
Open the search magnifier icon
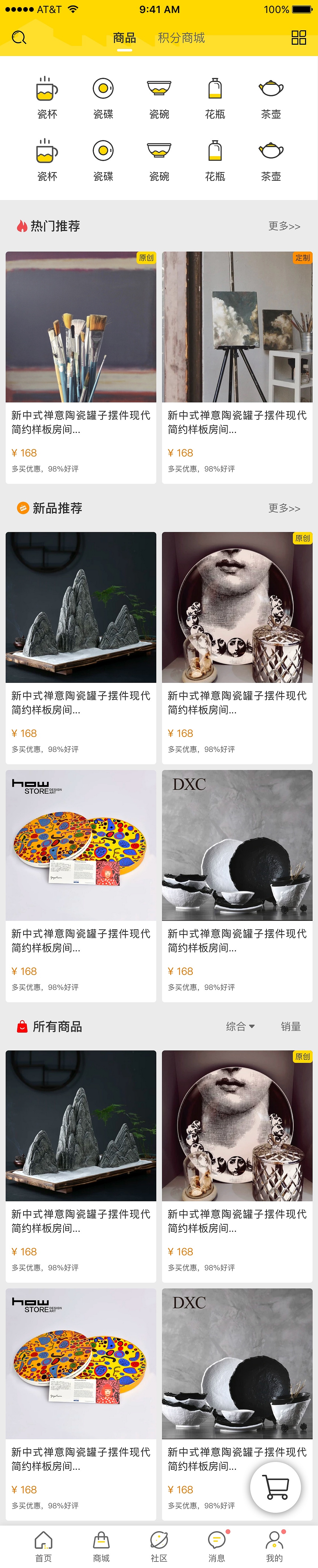[19, 38]
